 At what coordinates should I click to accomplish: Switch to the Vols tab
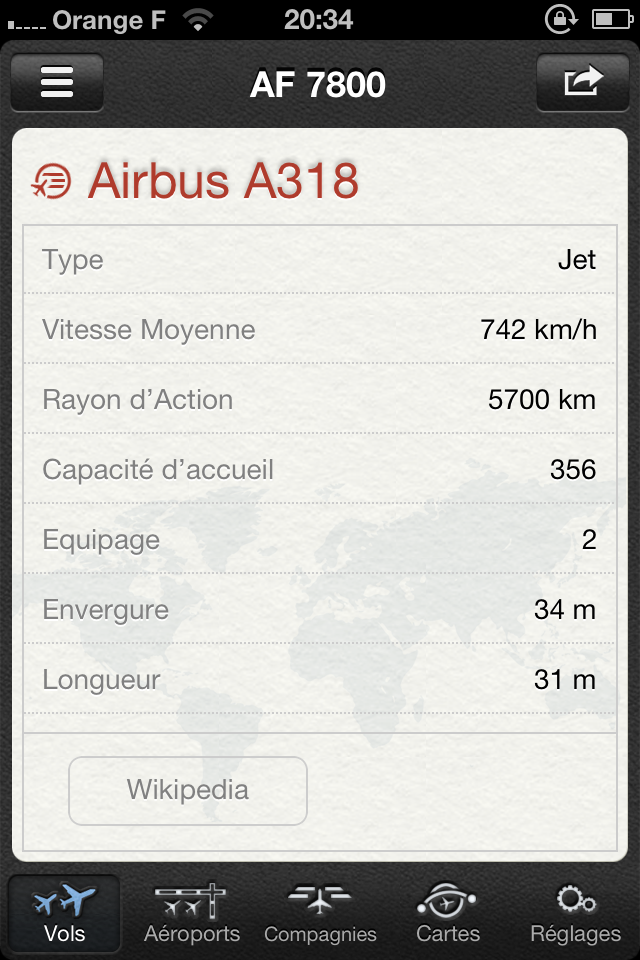tap(64, 914)
